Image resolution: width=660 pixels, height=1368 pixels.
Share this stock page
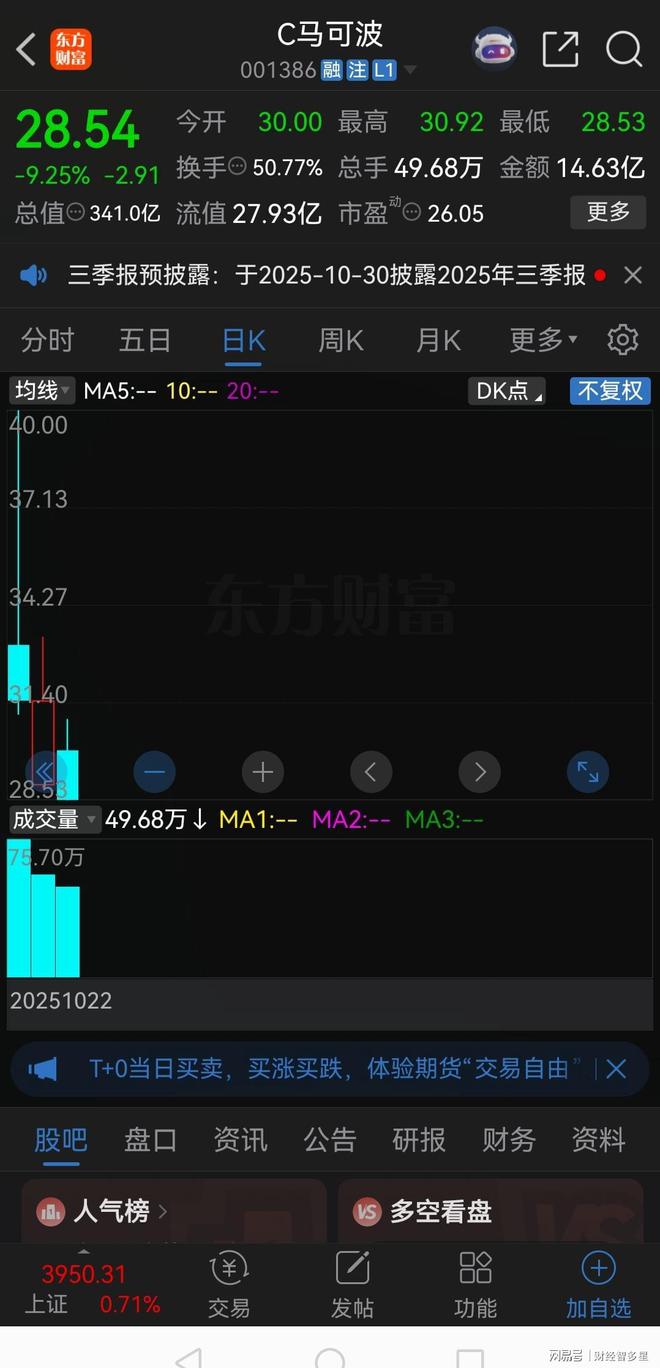pos(560,48)
